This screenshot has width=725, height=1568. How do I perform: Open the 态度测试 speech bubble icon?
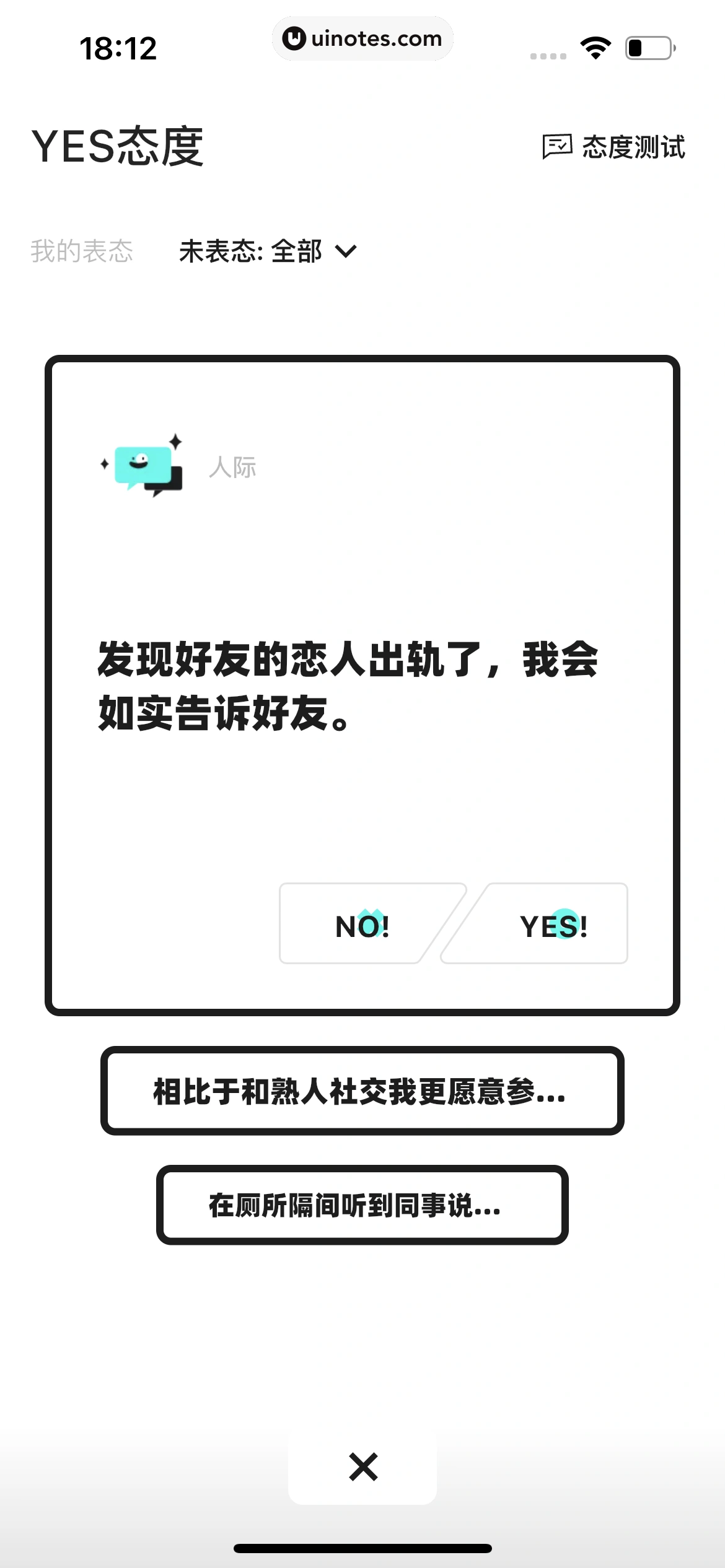pos(557,148)
